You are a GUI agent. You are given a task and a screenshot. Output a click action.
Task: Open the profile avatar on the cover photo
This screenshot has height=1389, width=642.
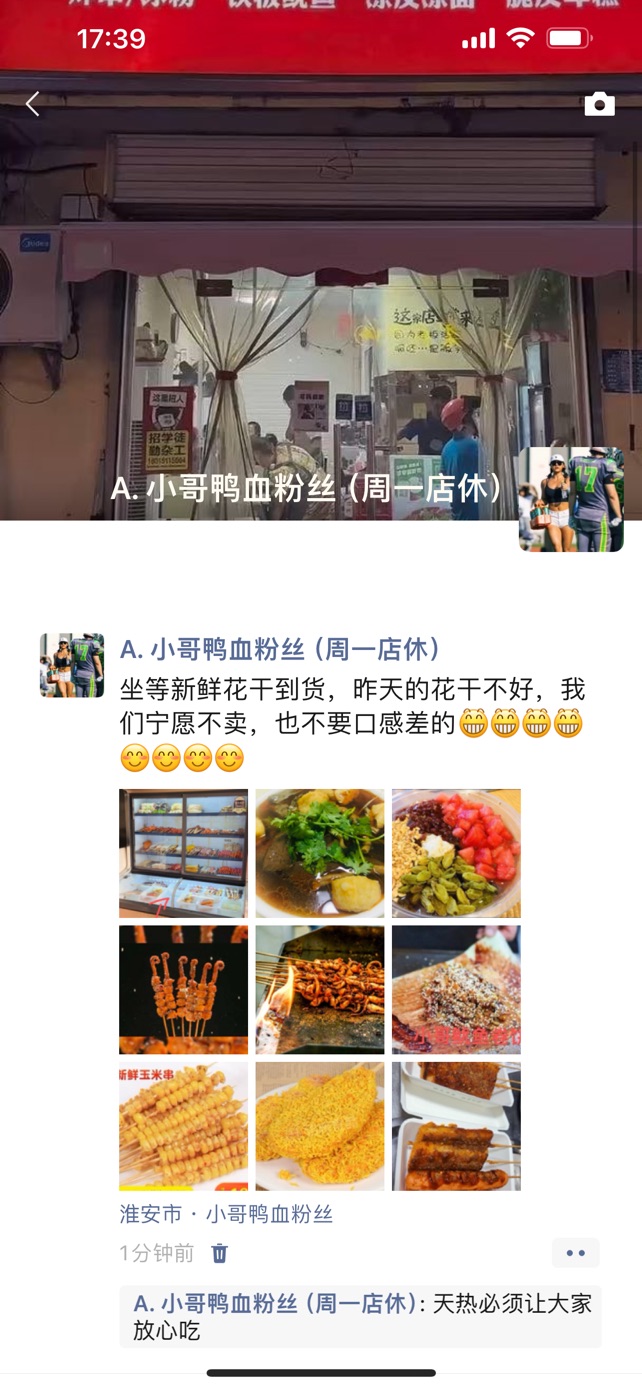[571, 499]
